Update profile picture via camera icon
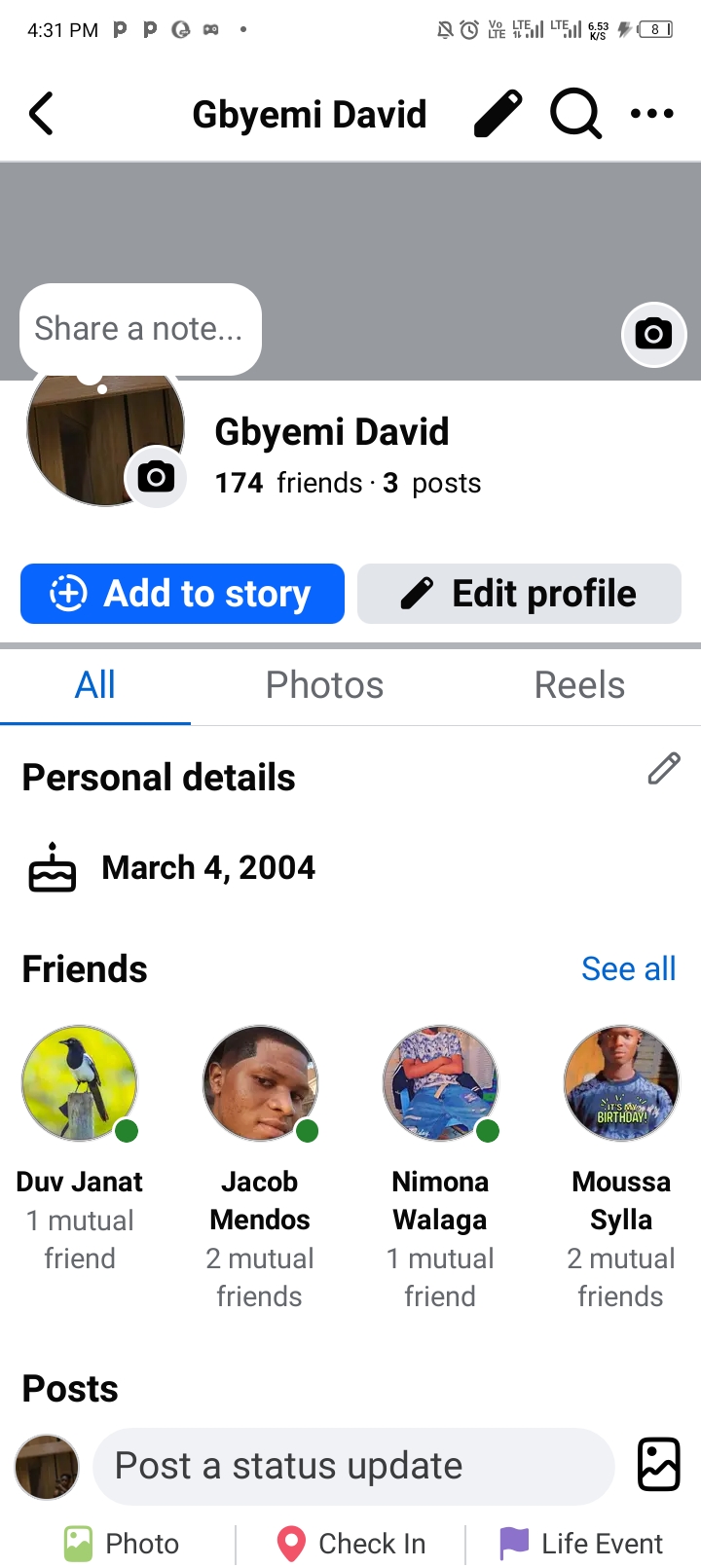This screenshot has width=701, height=1568. (x=156, y=477)
